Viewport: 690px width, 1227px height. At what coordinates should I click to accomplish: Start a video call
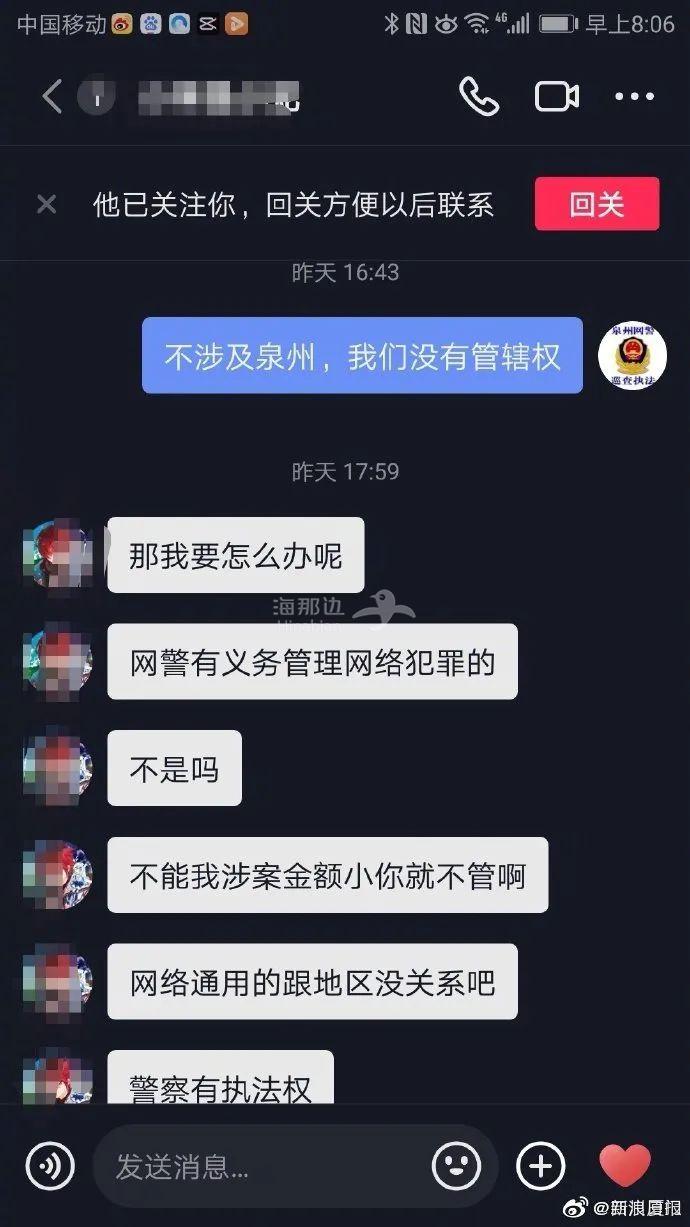click(x=557, y=96)
